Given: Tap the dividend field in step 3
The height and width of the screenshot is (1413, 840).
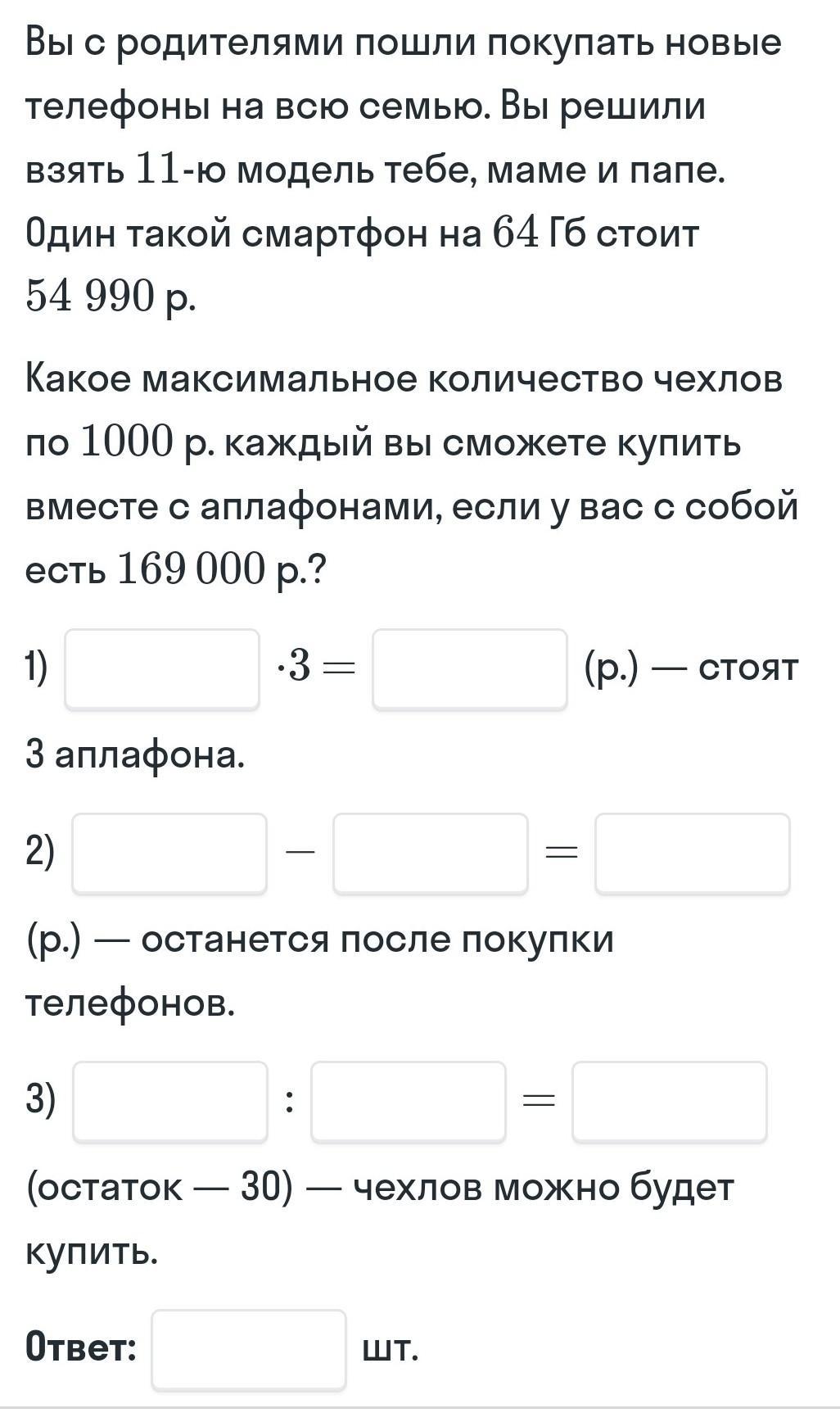Looking at the screenshot, I should pyautogui.click(x=170, y=1101).
